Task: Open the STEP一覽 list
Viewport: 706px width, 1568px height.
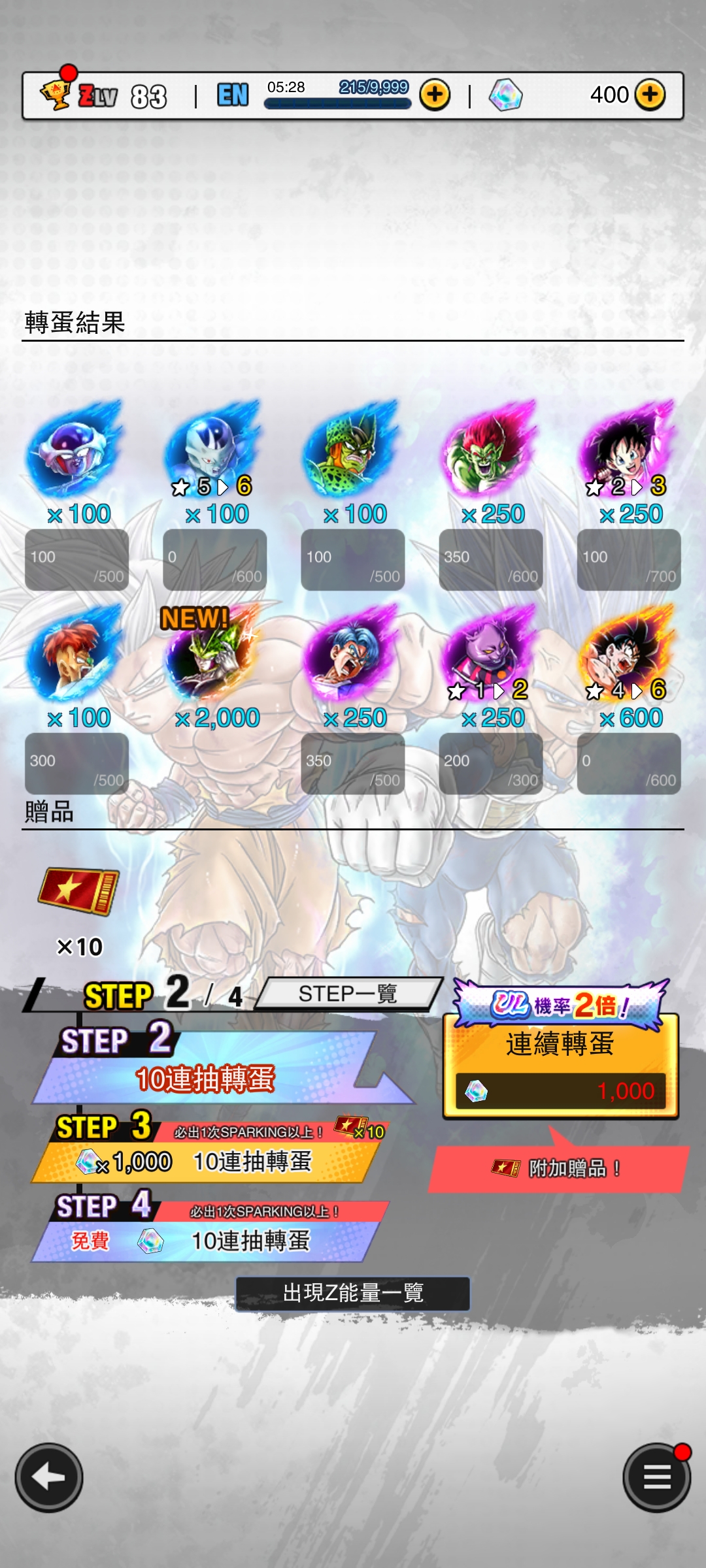Action: (x=348, y=994)
